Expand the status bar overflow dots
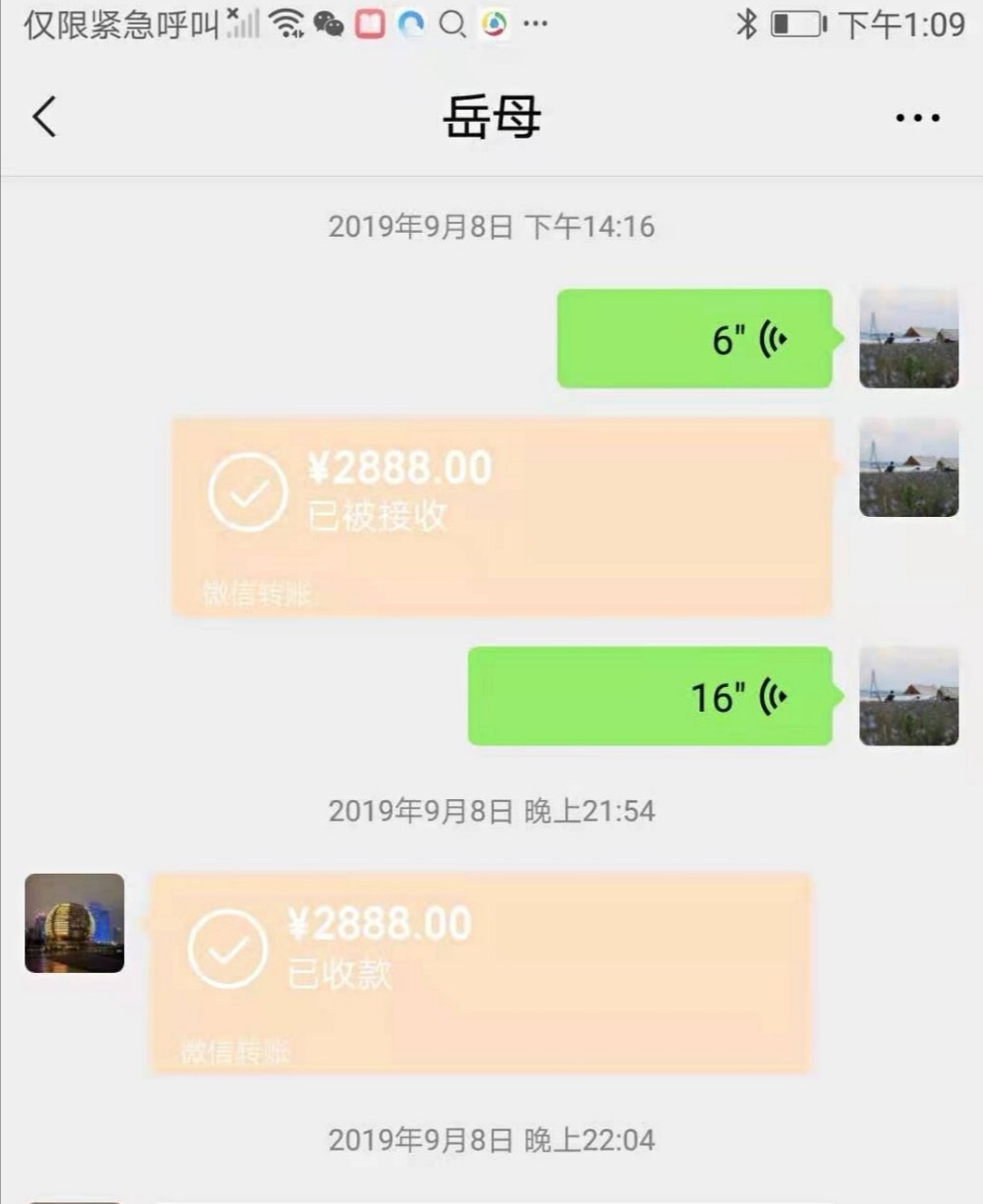Image resolution: width=983 pixels, height=1204 pixels. click(x=536, y=24)
